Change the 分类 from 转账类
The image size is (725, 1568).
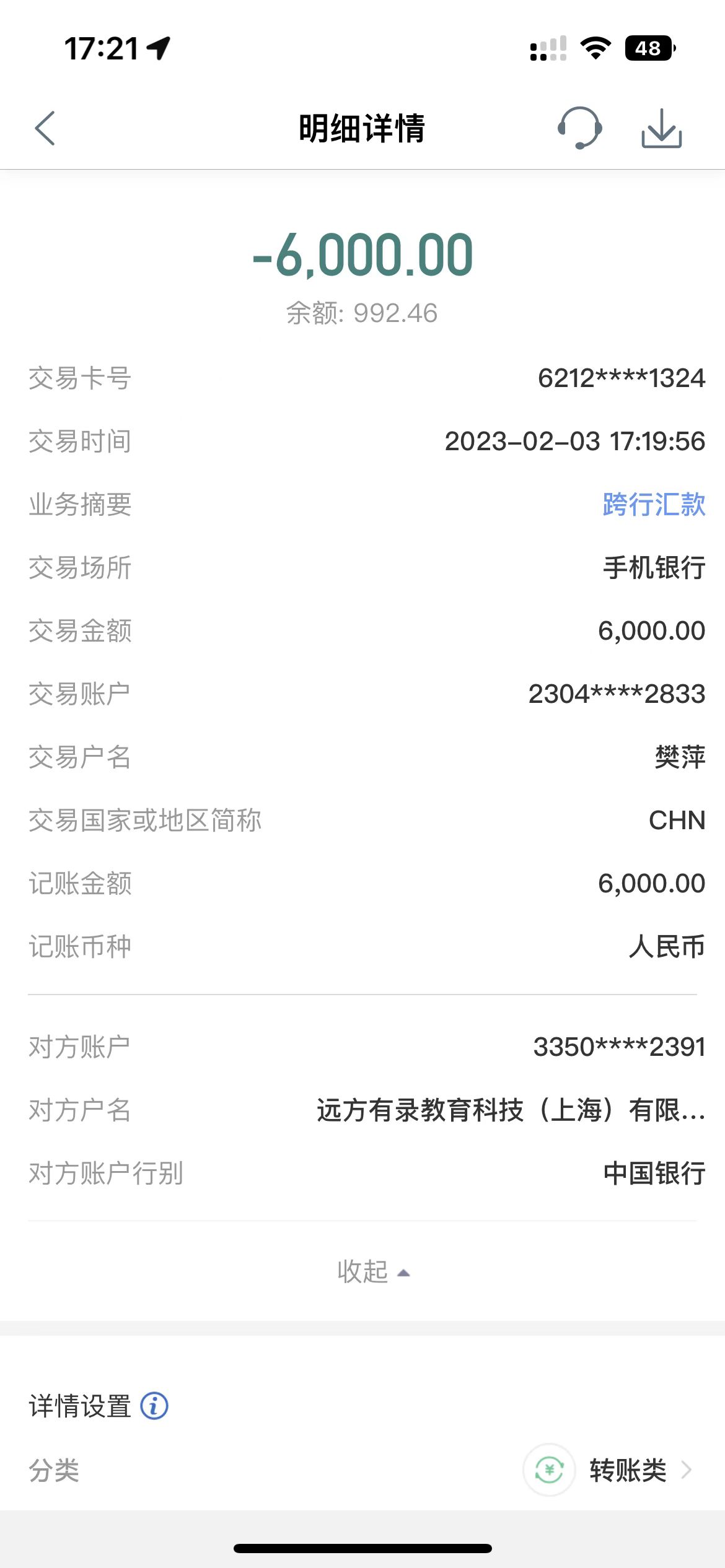(628, 1470)
